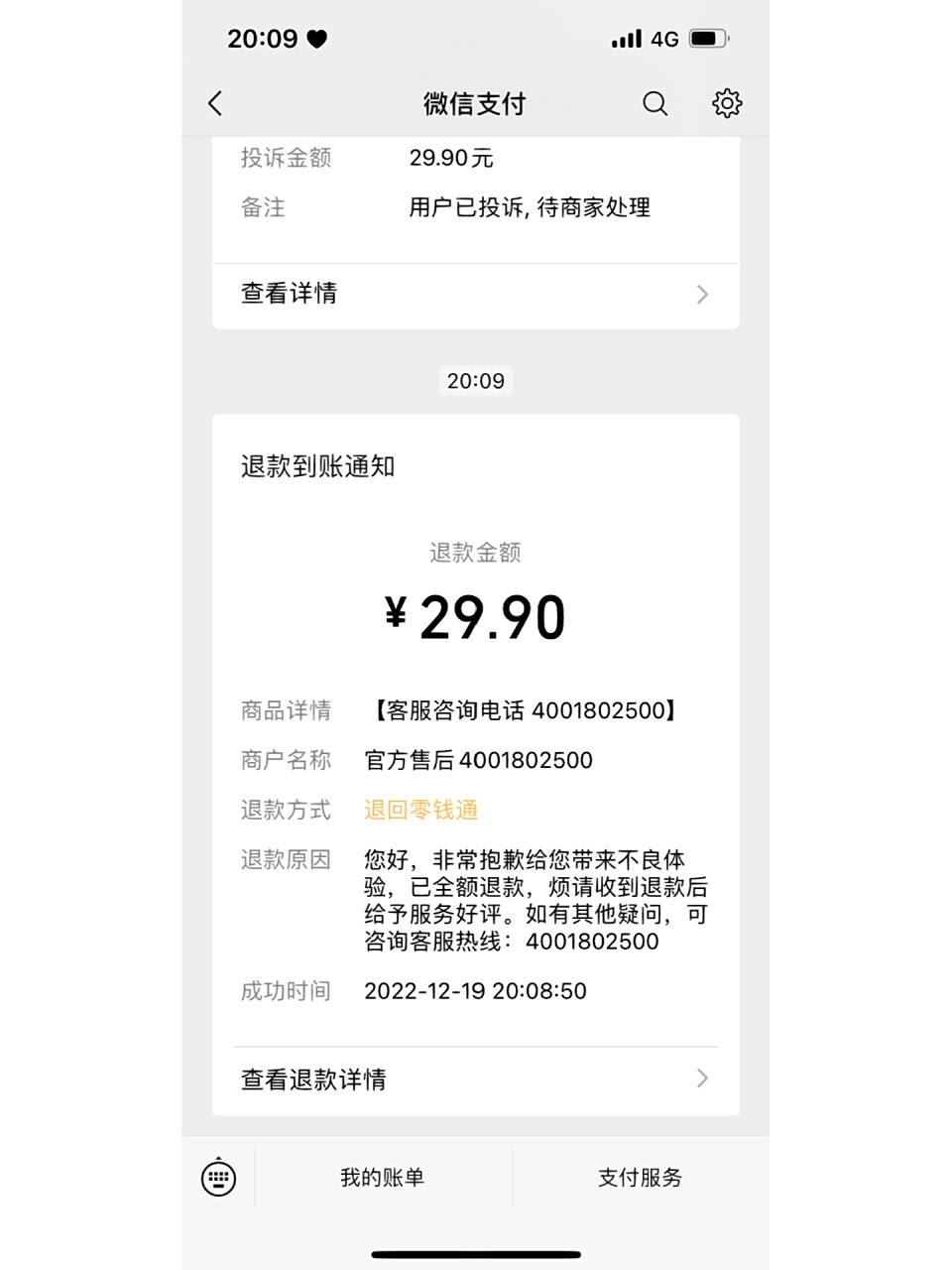The height and width of the screenshot is (1270, 952).
Task: Tap the 退回零钱通 refund method link
Action: pos(420,811)
